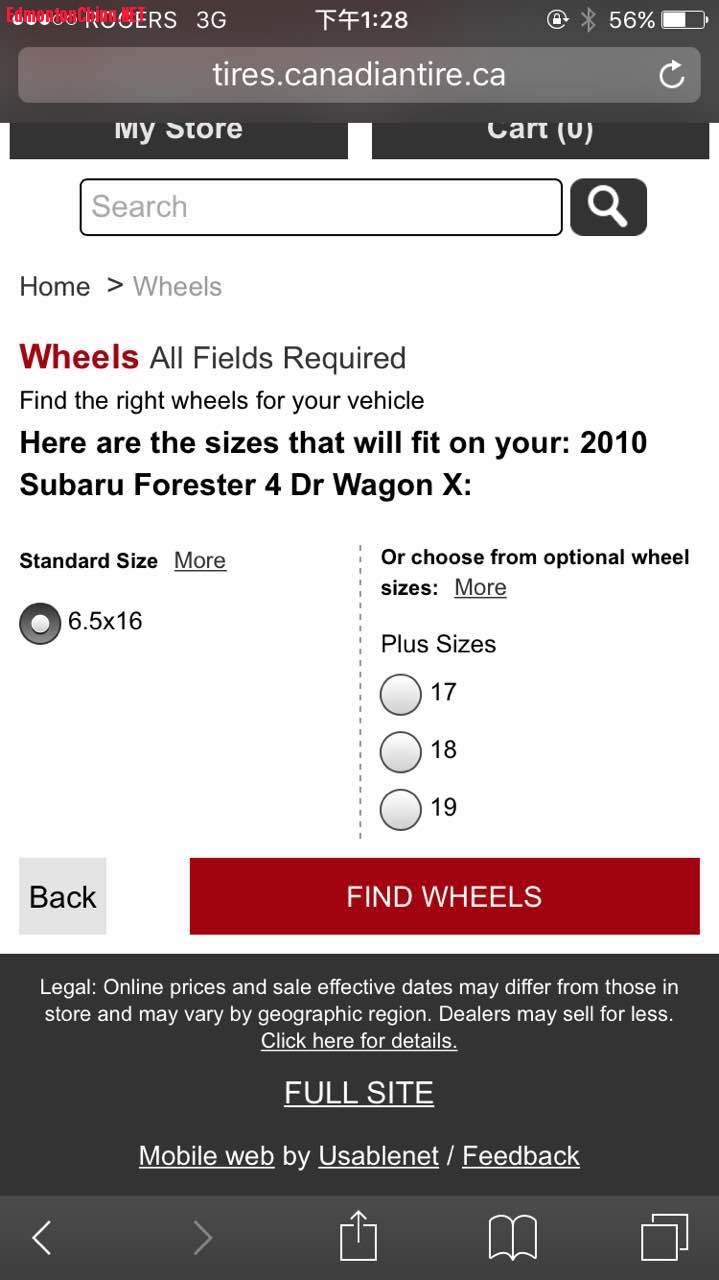Reload the page from the address bar

[672, 75]
